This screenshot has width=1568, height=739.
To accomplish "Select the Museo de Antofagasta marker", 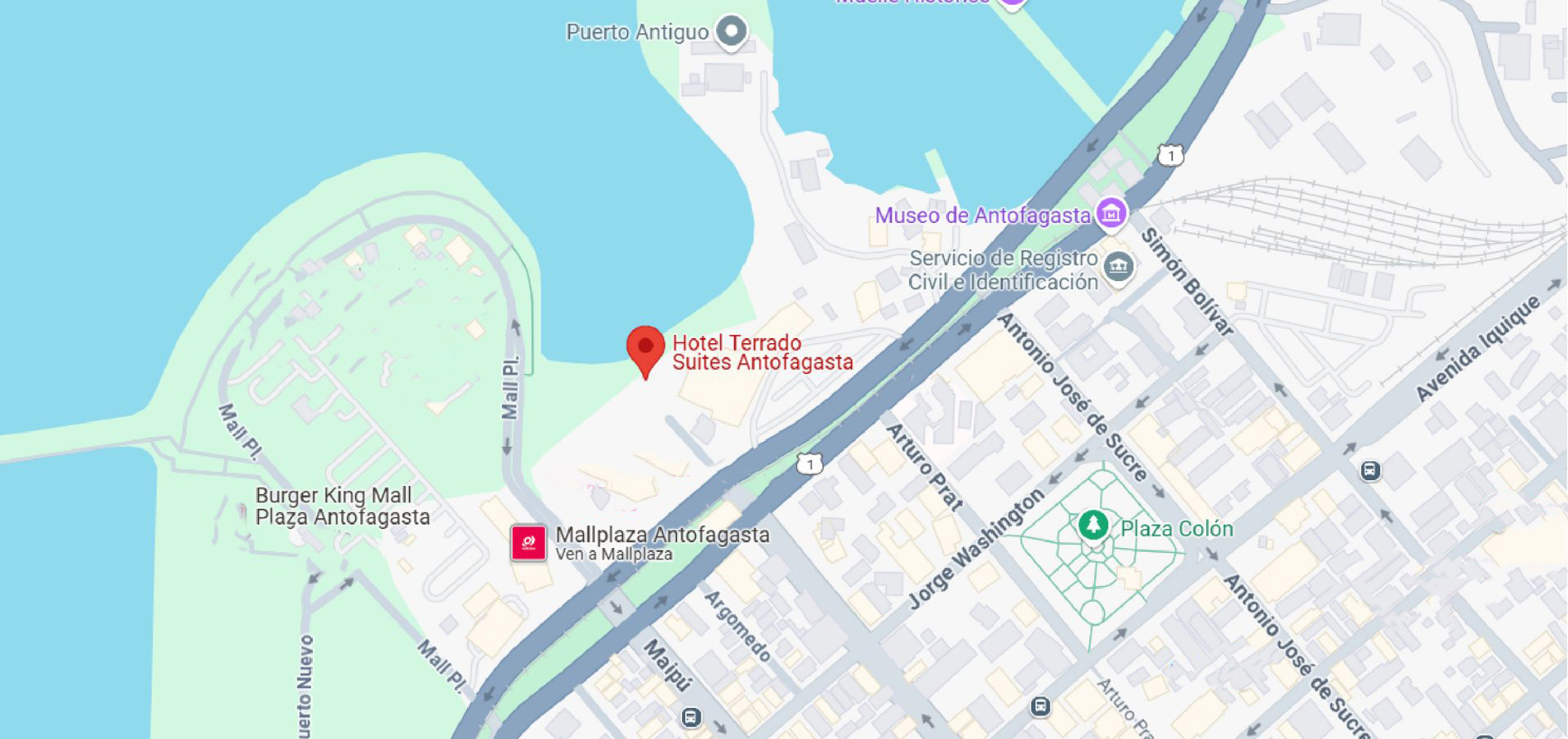I will coord(1111,214).
